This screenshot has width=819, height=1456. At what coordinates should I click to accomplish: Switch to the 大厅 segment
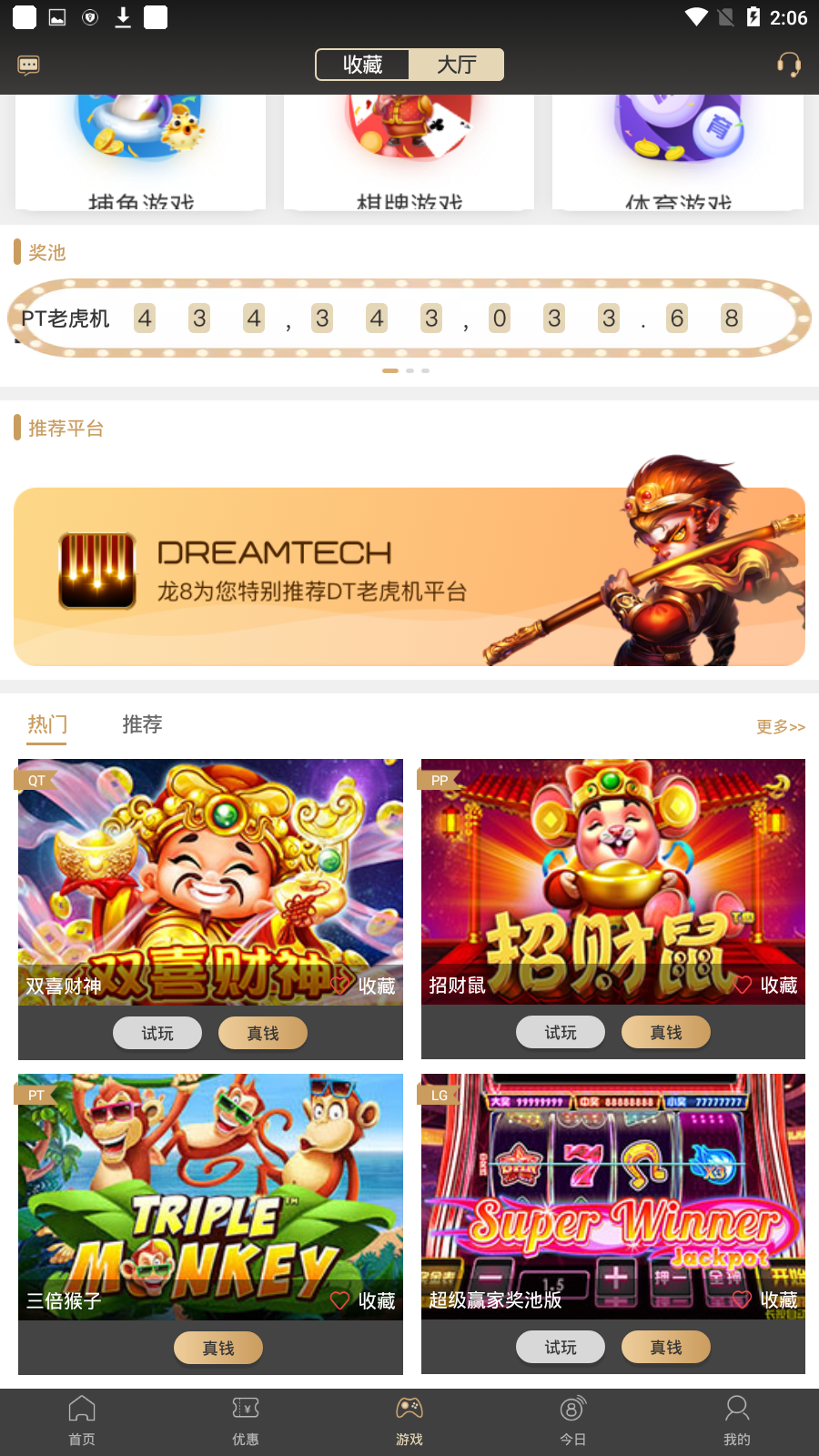(x=456, y=65)
